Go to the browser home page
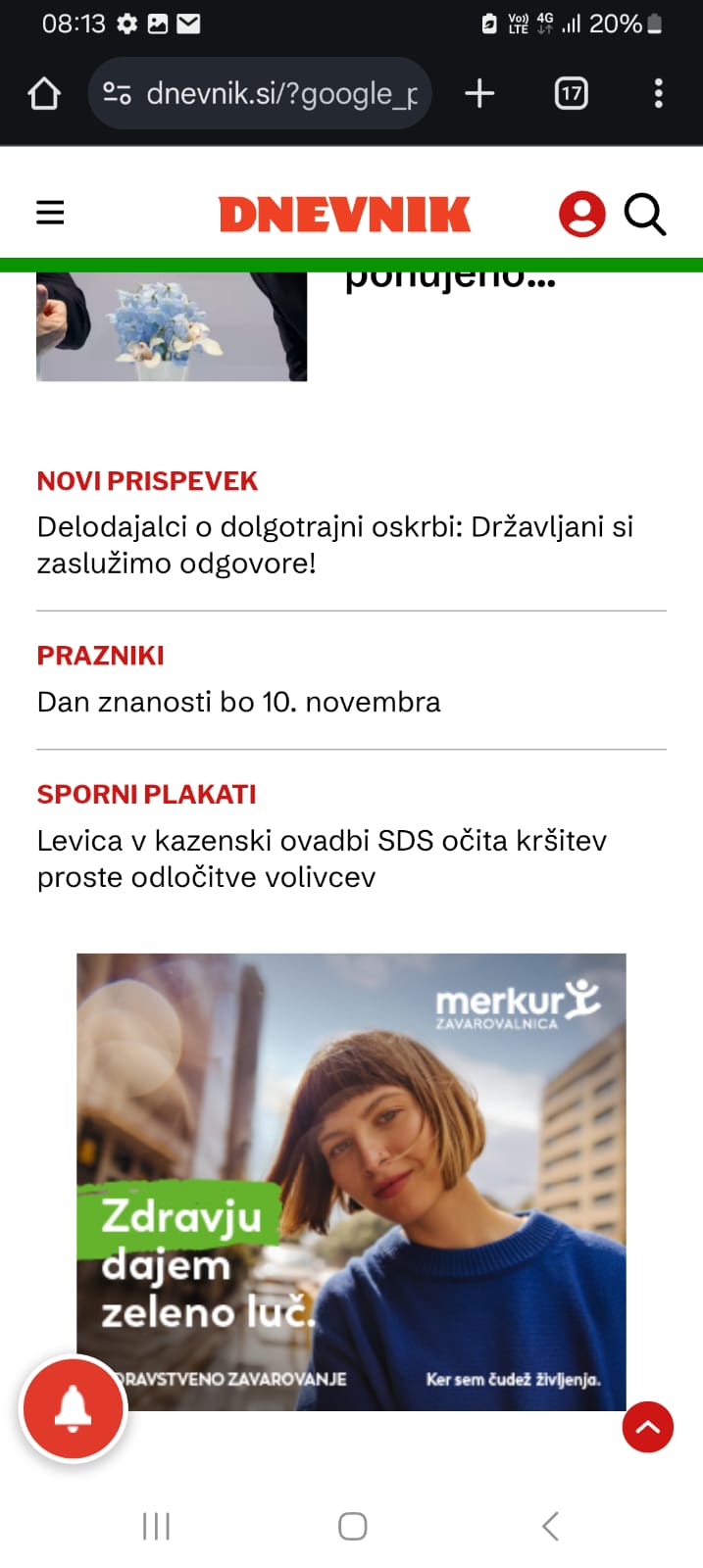This screenshot has height=1568, width=703. (x=44, y=94)
